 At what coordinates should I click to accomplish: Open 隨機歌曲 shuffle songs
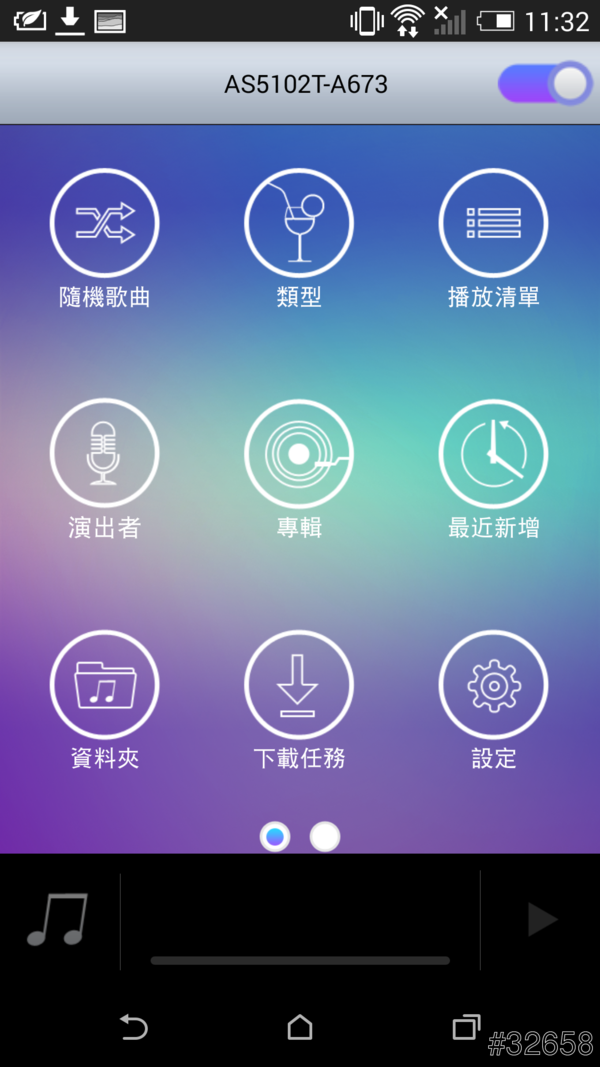pos(104,223)
